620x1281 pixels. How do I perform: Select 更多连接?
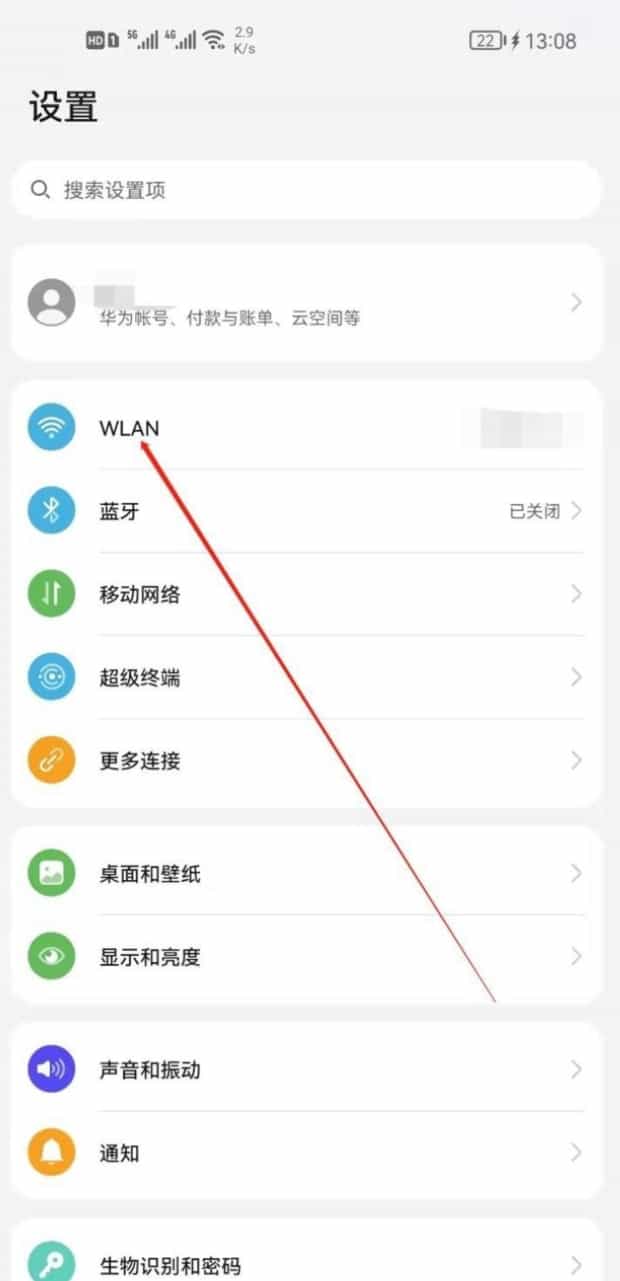[306, 760]
